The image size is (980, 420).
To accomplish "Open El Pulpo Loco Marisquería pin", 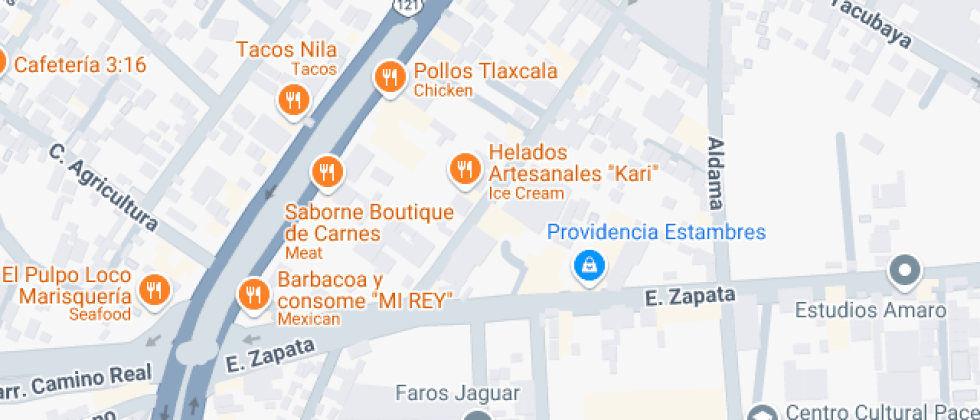I will point(154,291).
